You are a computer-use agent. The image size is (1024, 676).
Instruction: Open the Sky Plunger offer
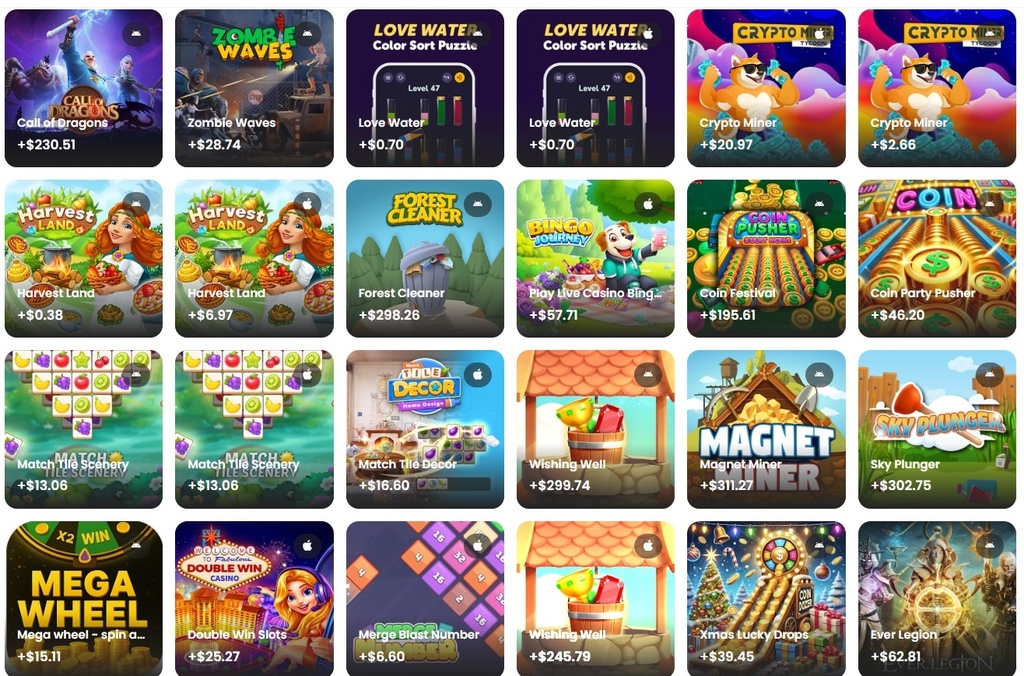pyautogui.click(x=937, y=429)
